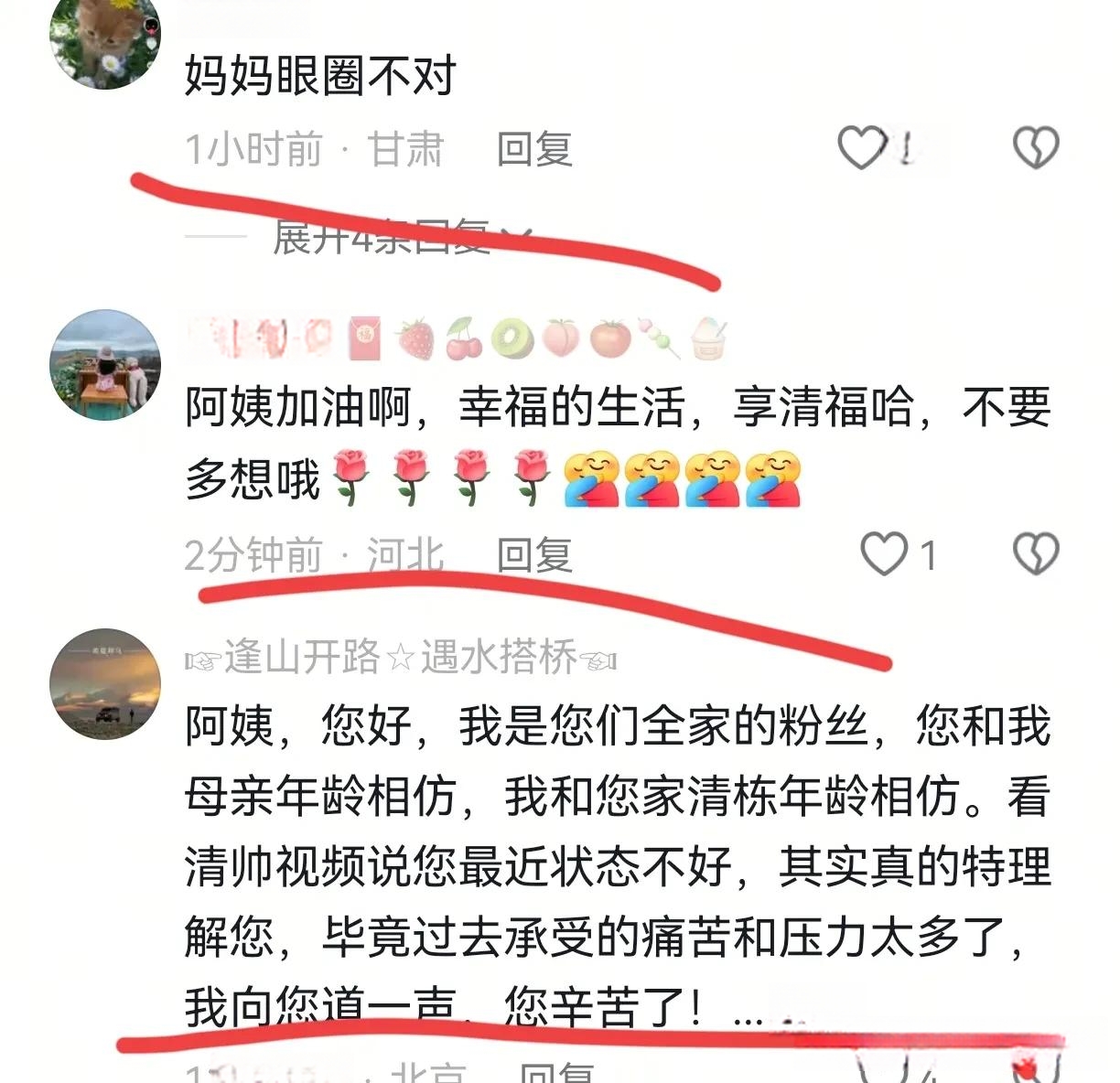Dislike the 妈妈眼圈不对 comment
Image resolution: width=1120 pixels, height=1083 pixels.
pyautogui.click(x=1036, y=148)
